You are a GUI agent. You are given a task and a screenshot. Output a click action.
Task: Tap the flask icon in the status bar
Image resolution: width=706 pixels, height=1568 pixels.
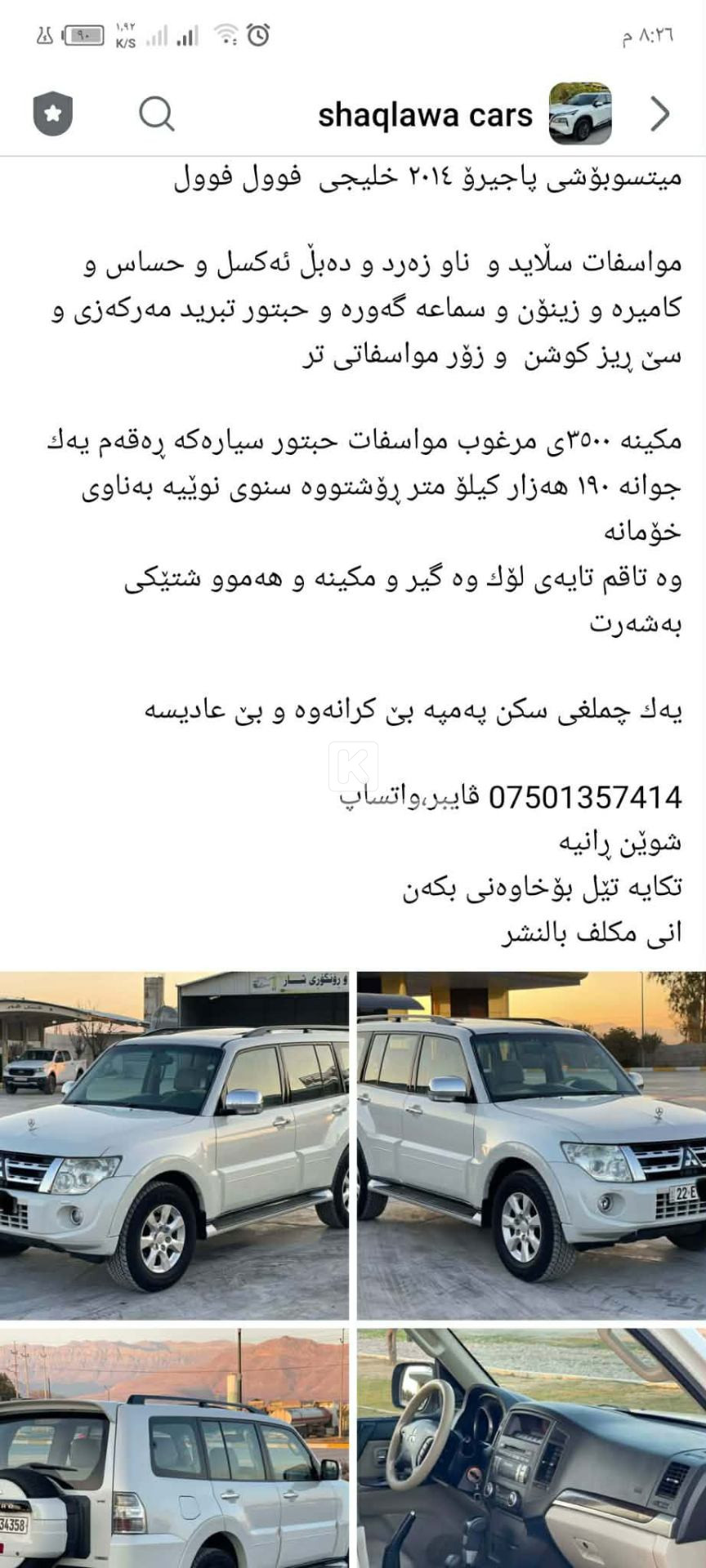42,34
